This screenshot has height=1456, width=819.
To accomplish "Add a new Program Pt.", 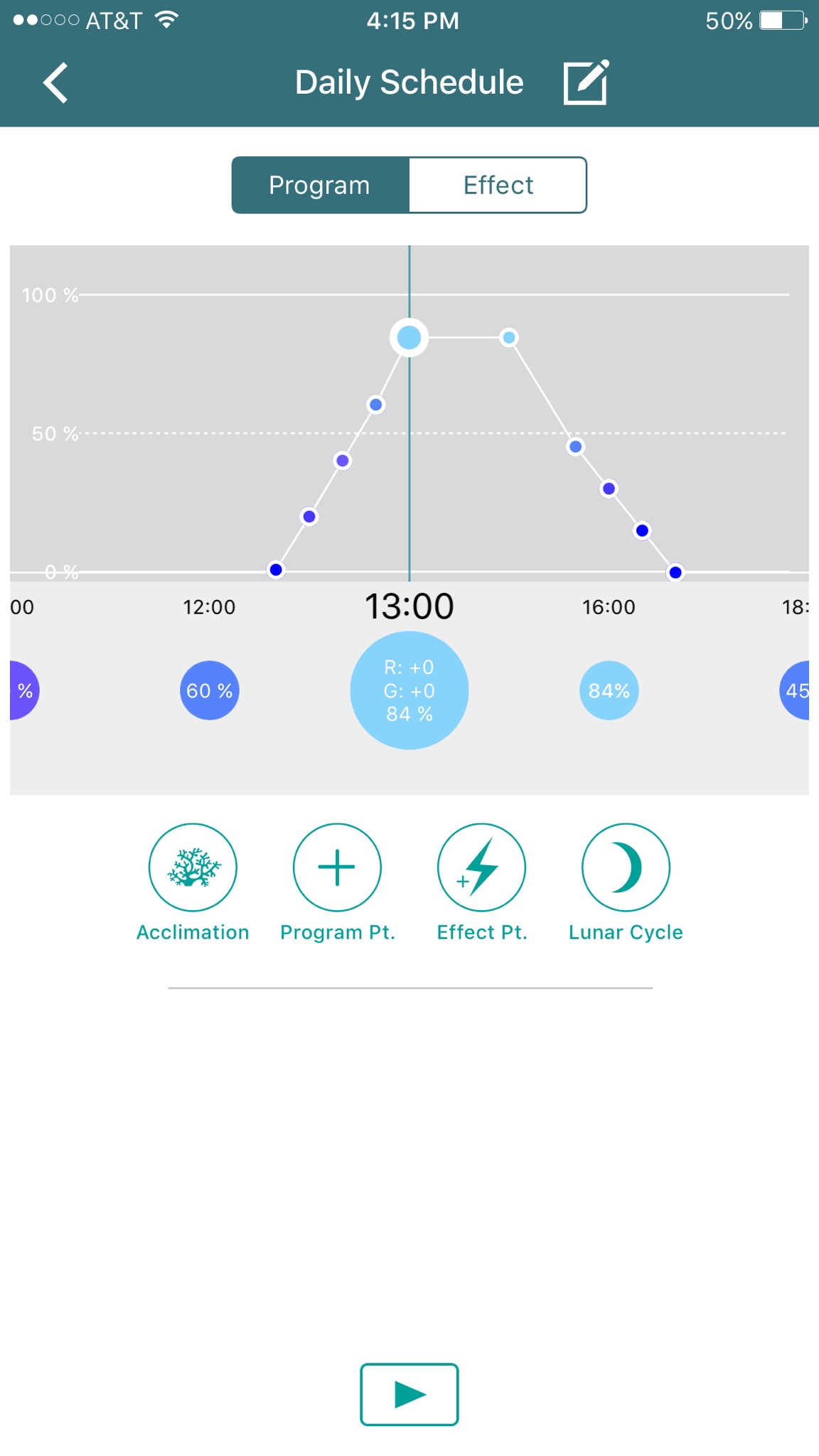I will pos(337,867).
